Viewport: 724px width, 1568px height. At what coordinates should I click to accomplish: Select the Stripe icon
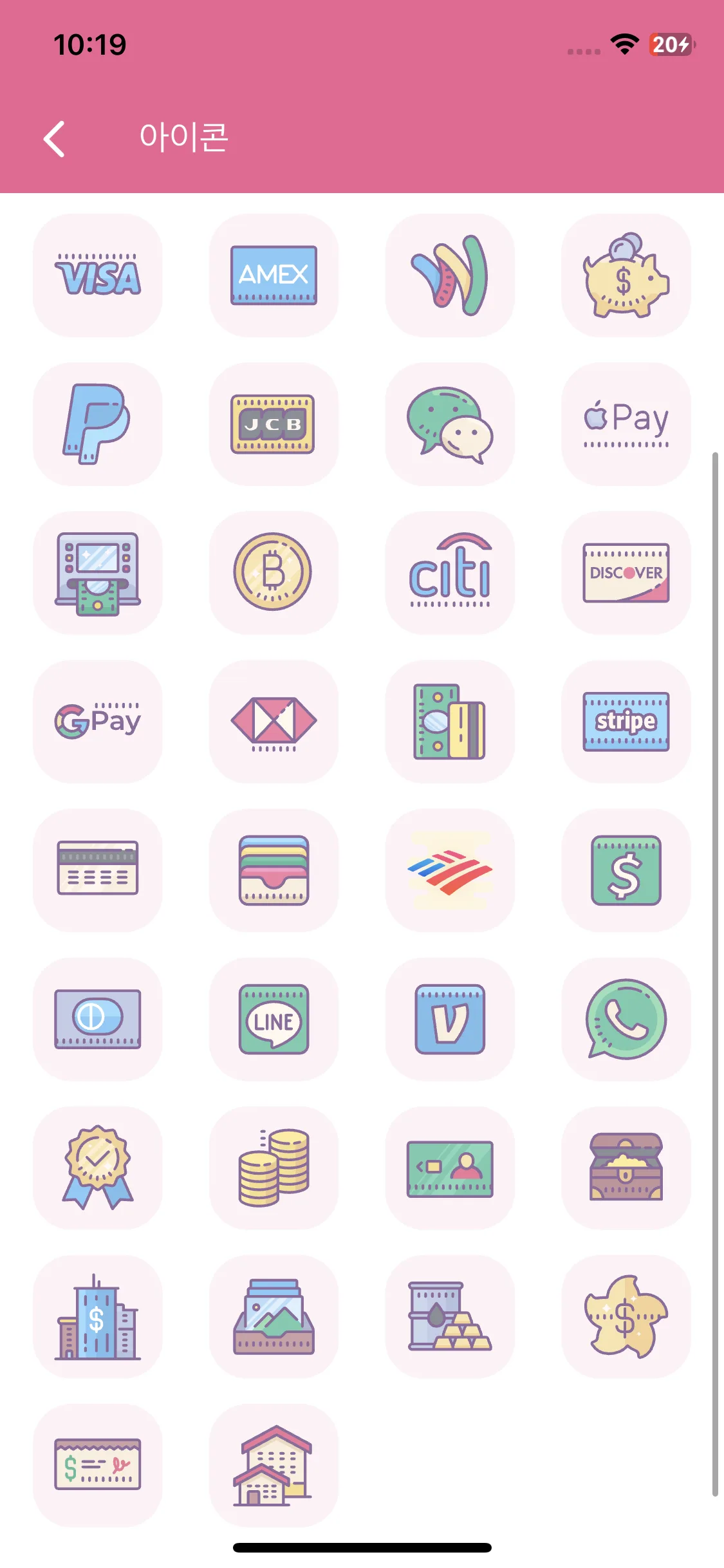coord(626,722)
